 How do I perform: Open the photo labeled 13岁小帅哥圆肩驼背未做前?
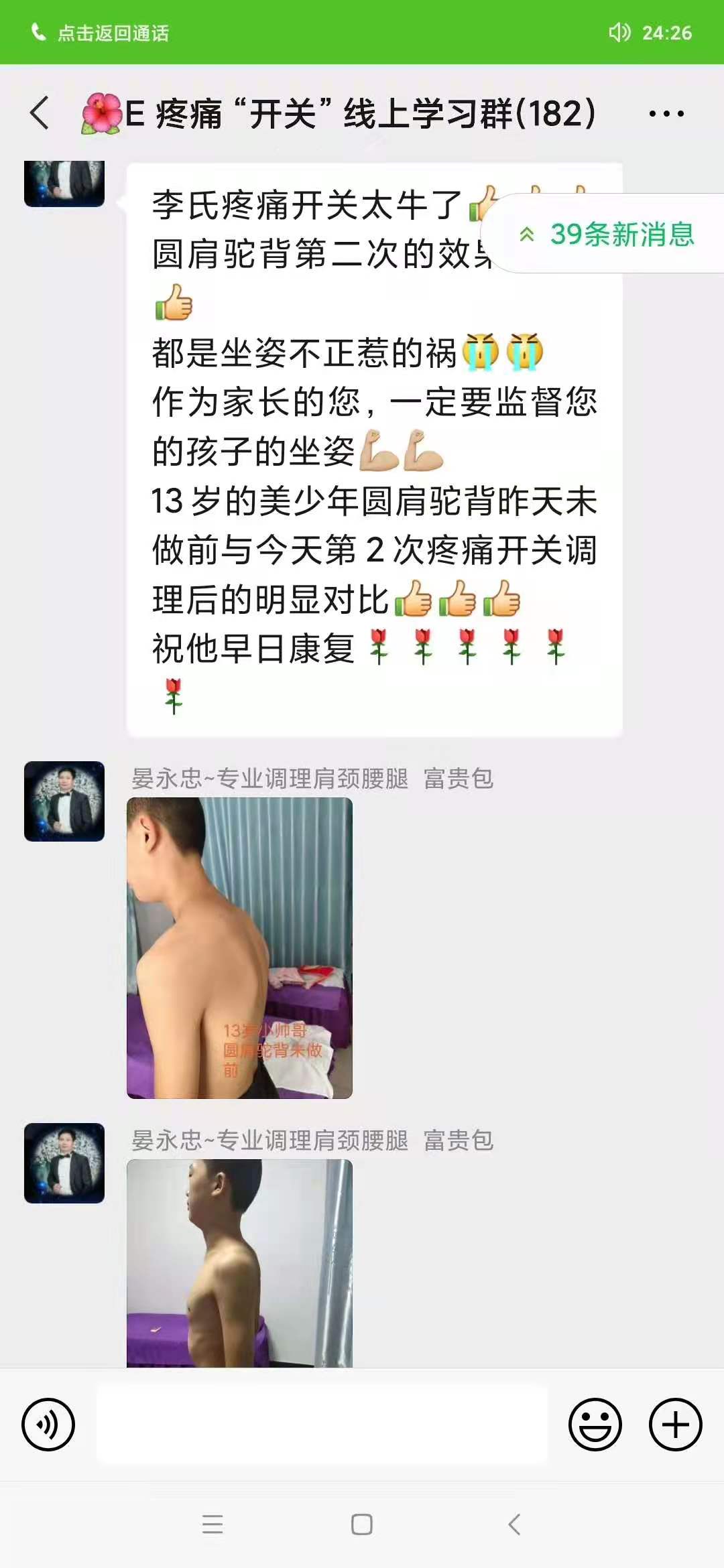[239, 948]
